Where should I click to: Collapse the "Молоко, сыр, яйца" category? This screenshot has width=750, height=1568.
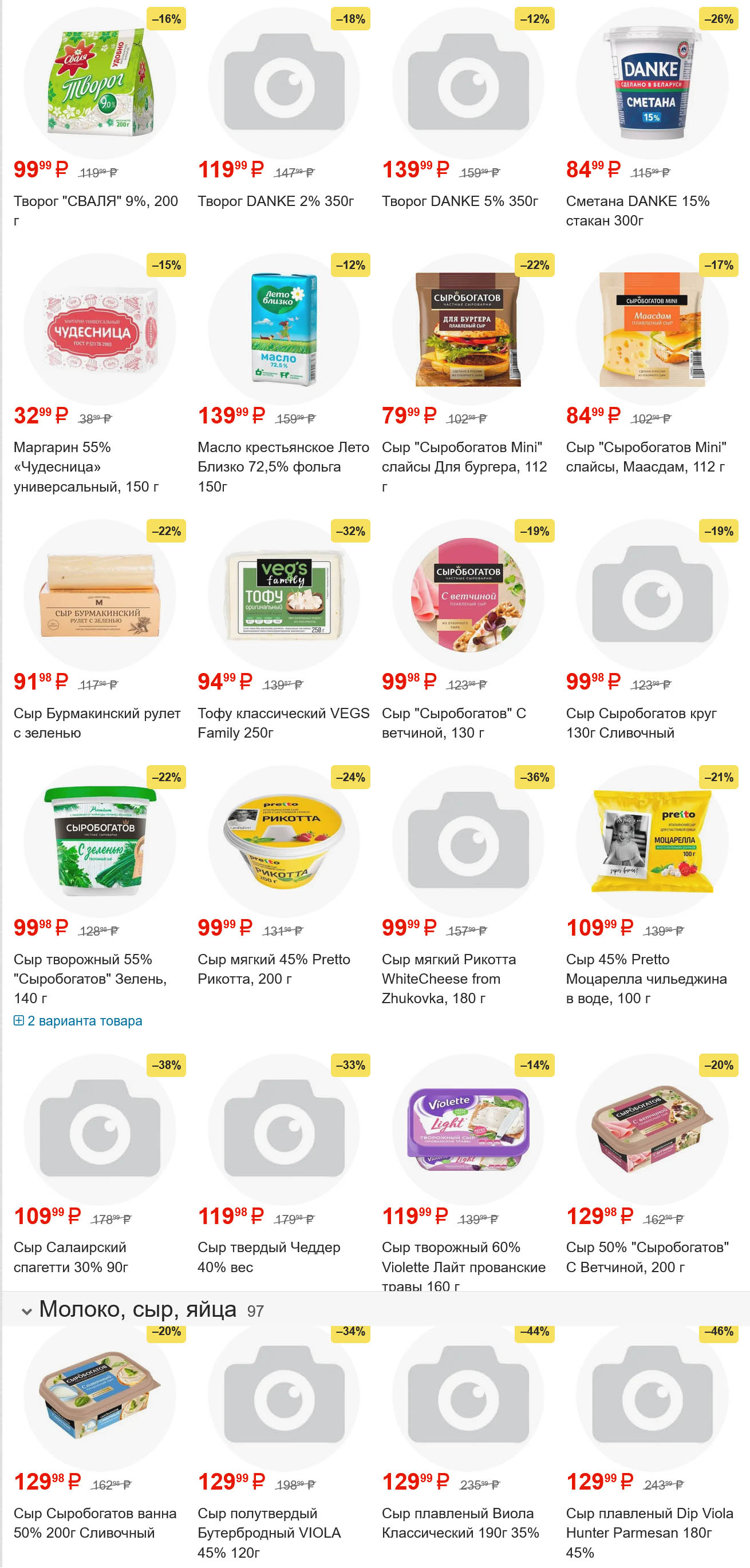[27, 1311]
